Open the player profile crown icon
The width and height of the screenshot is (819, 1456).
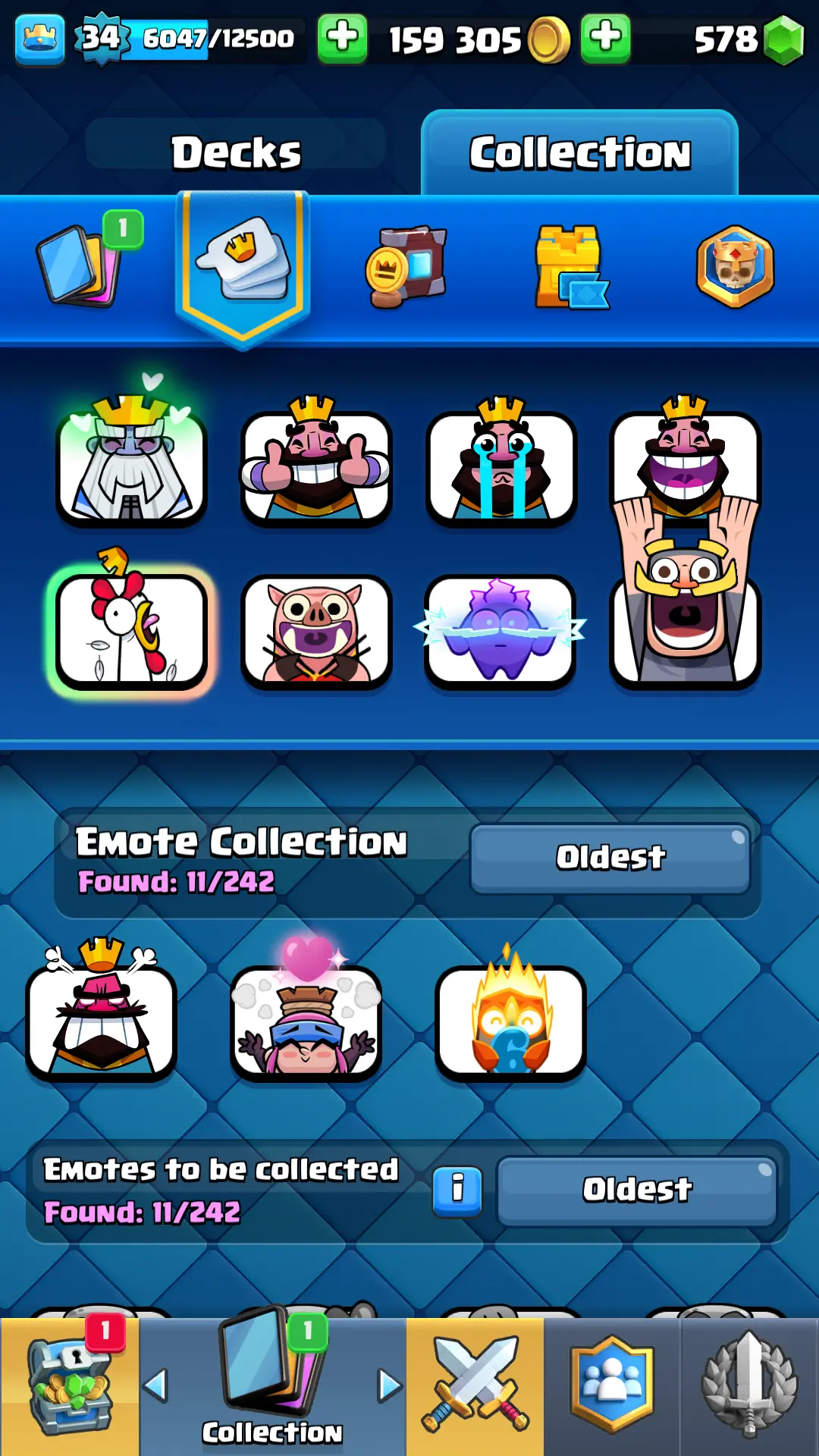(x=39, y=39)
